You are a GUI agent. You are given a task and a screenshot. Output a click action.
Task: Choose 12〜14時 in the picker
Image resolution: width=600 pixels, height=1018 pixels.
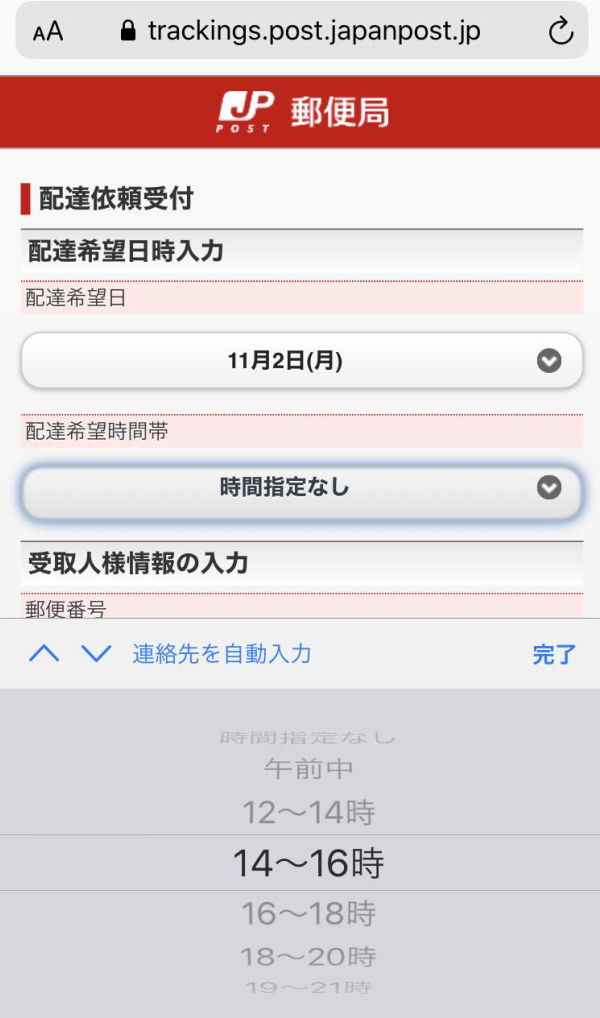click(308, 812)
